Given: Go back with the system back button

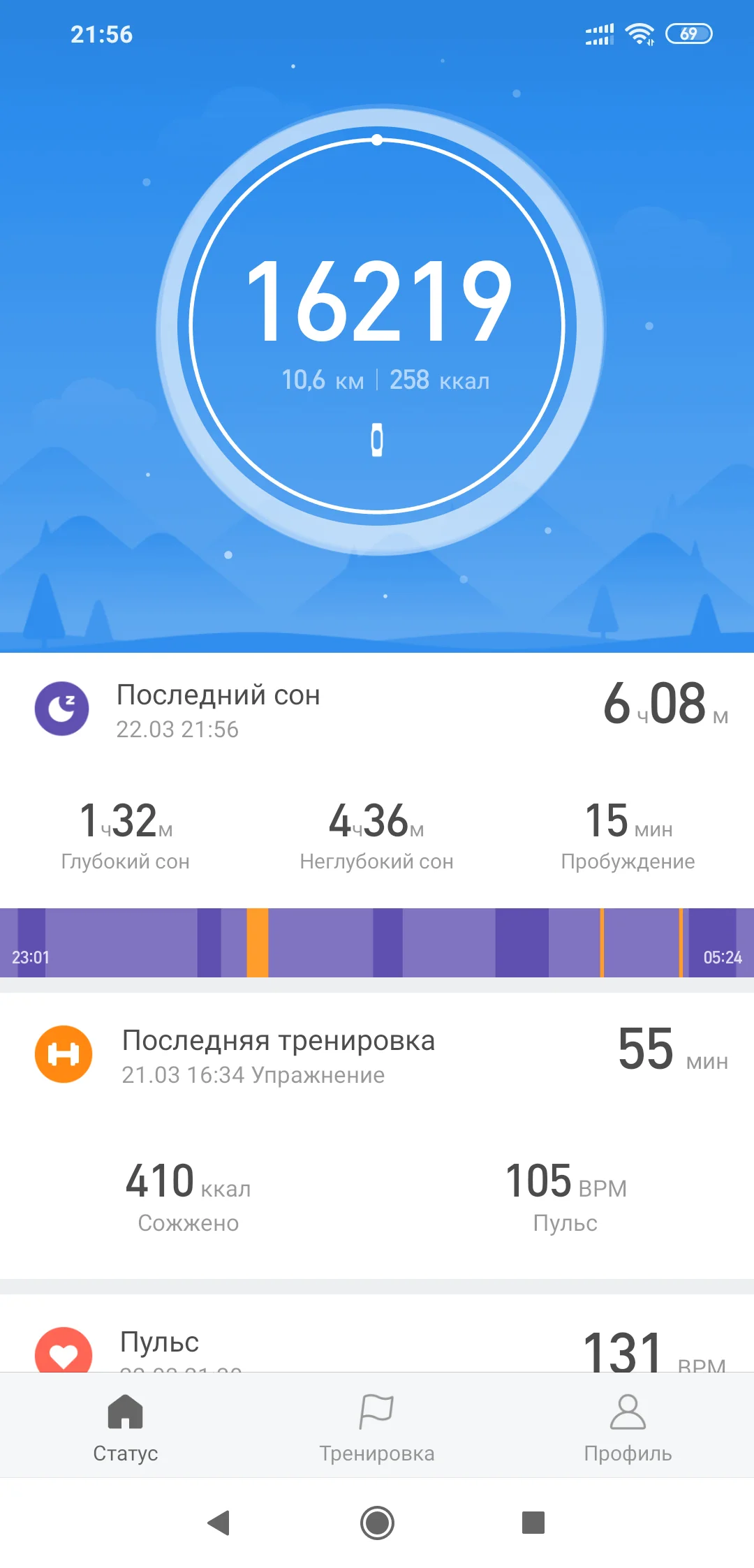Looking at the screenshot, I should click(219, 1523).
